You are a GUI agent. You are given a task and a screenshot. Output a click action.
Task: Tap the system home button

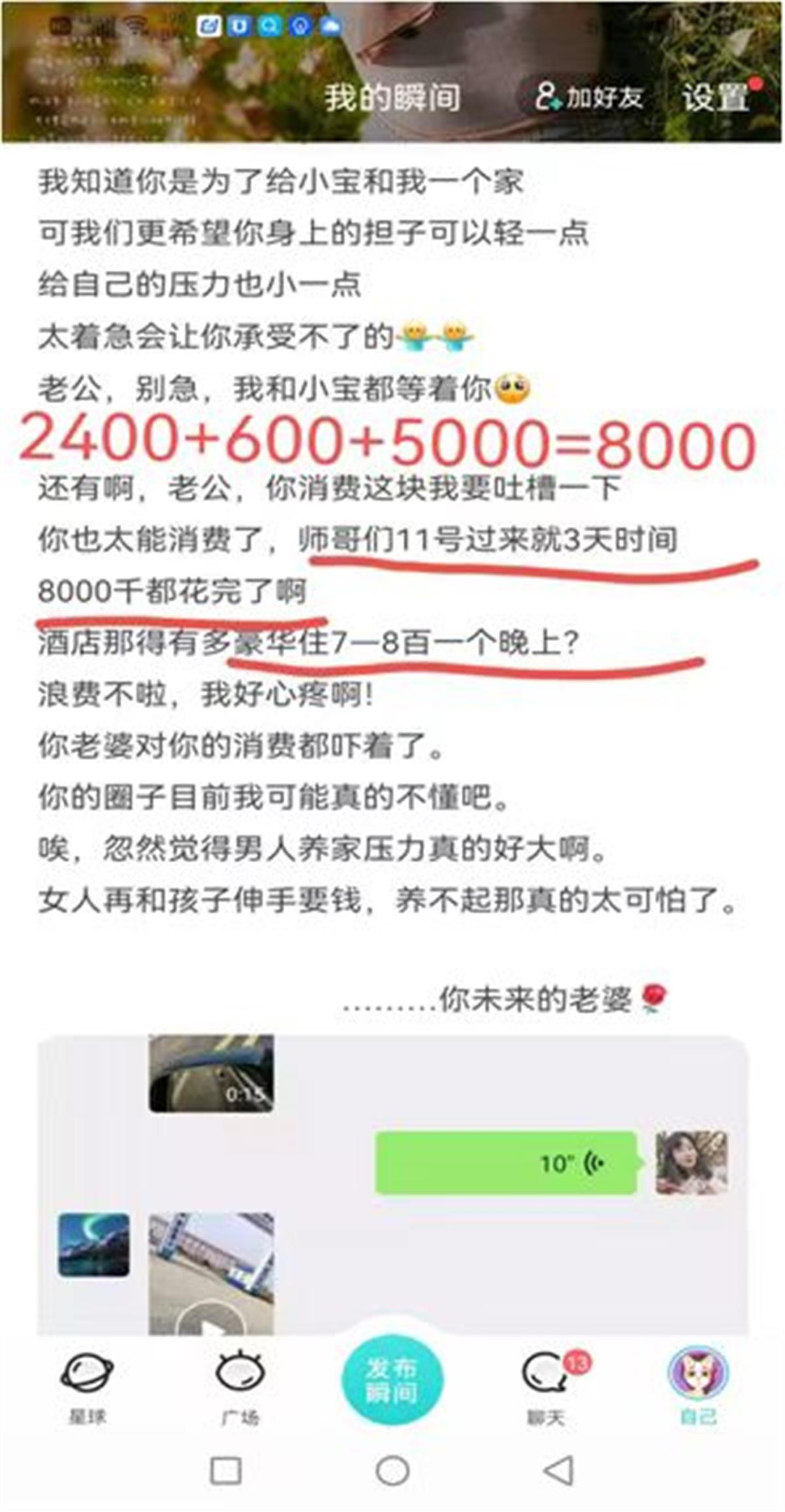(392, 1470)
